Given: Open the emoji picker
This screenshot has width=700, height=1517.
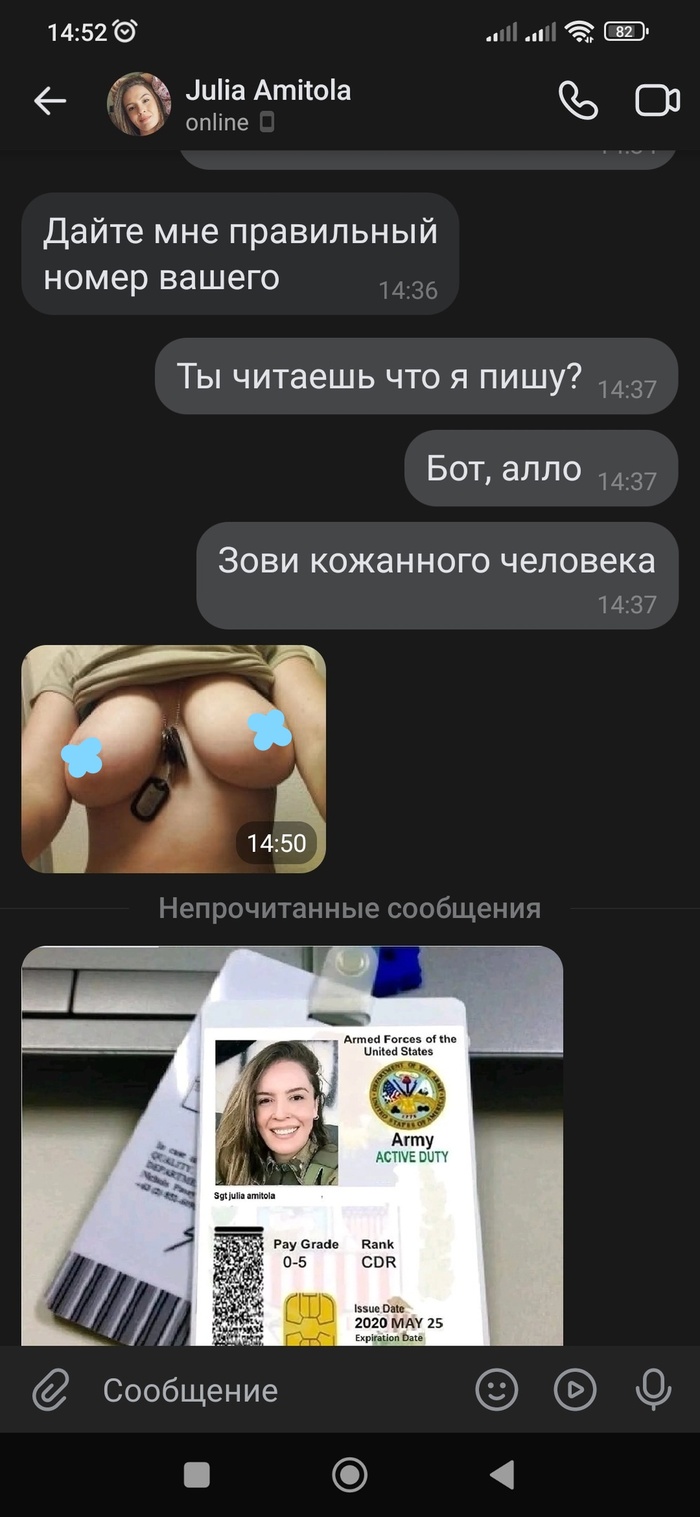Looking at the screenshot, I should point(496,1390).
